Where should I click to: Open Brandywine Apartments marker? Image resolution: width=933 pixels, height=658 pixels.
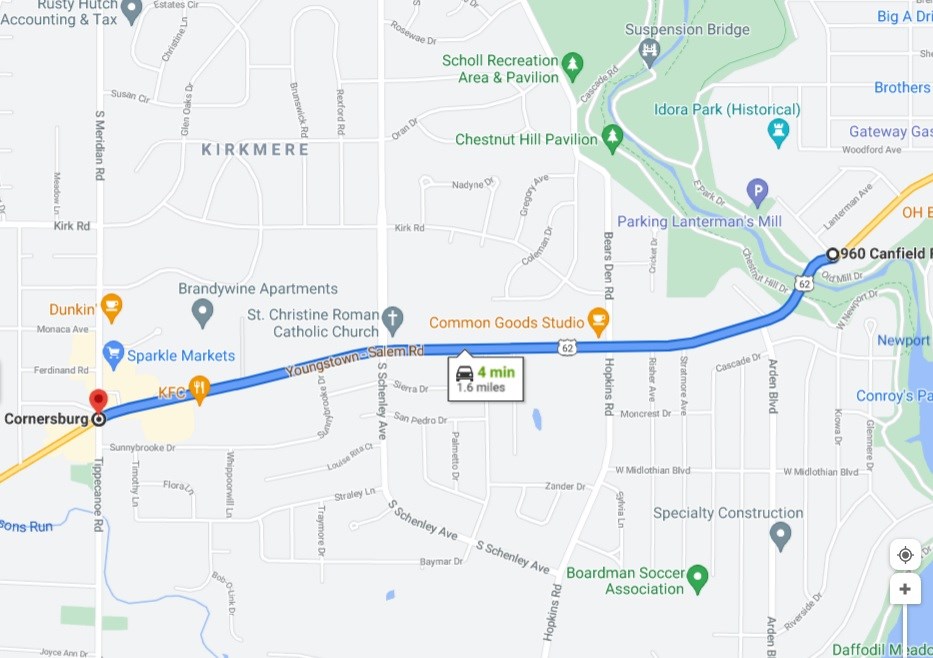pyautogui.click(x=204, y=312)
